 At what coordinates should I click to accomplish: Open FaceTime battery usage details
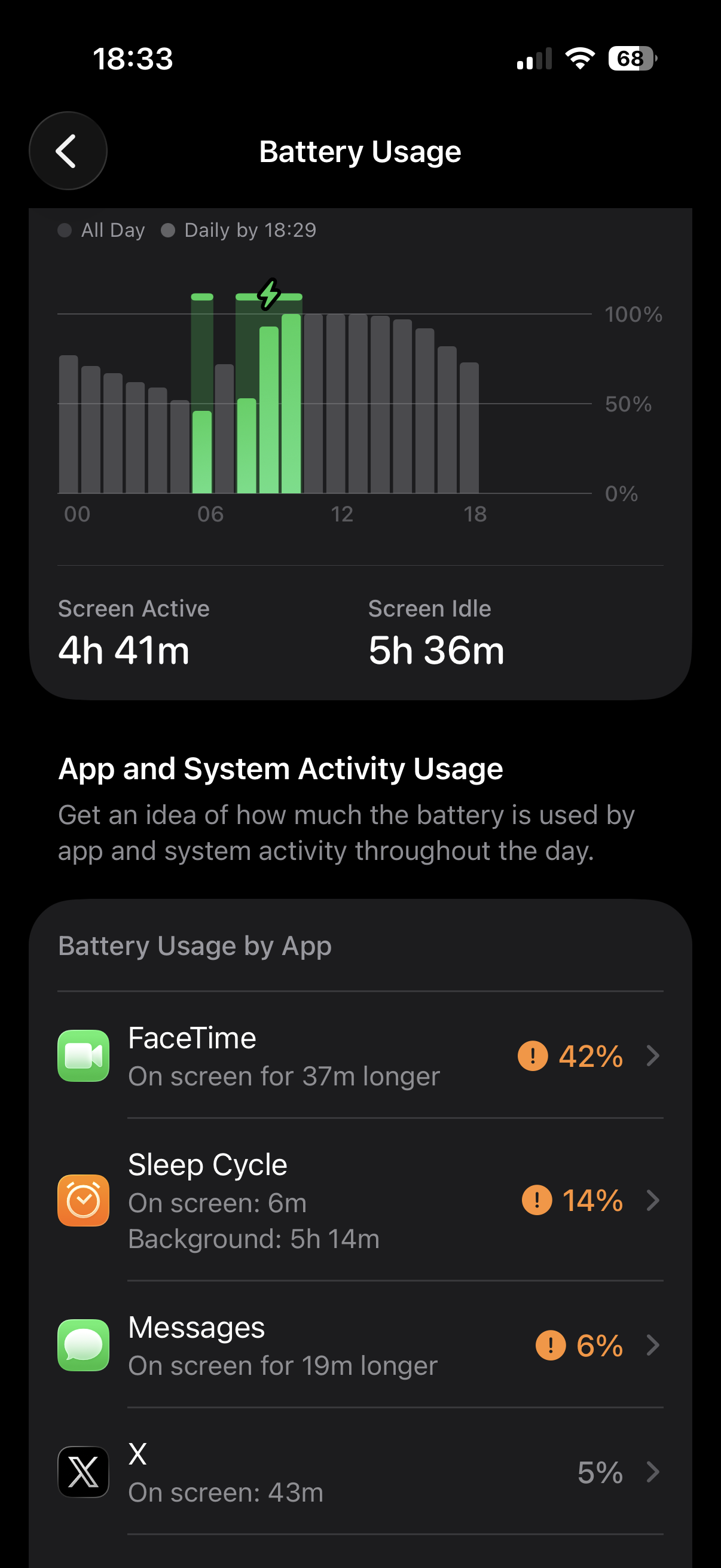point(360,1055)
